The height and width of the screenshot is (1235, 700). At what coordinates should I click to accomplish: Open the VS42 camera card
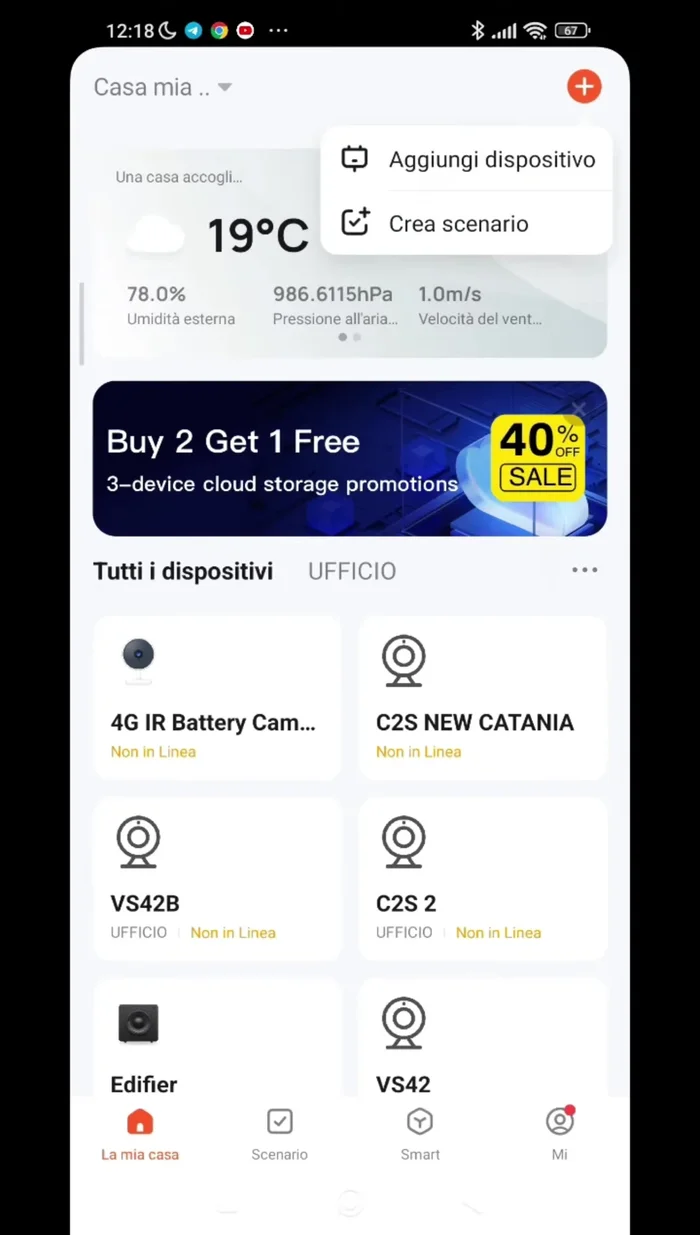coord(482,1040)
